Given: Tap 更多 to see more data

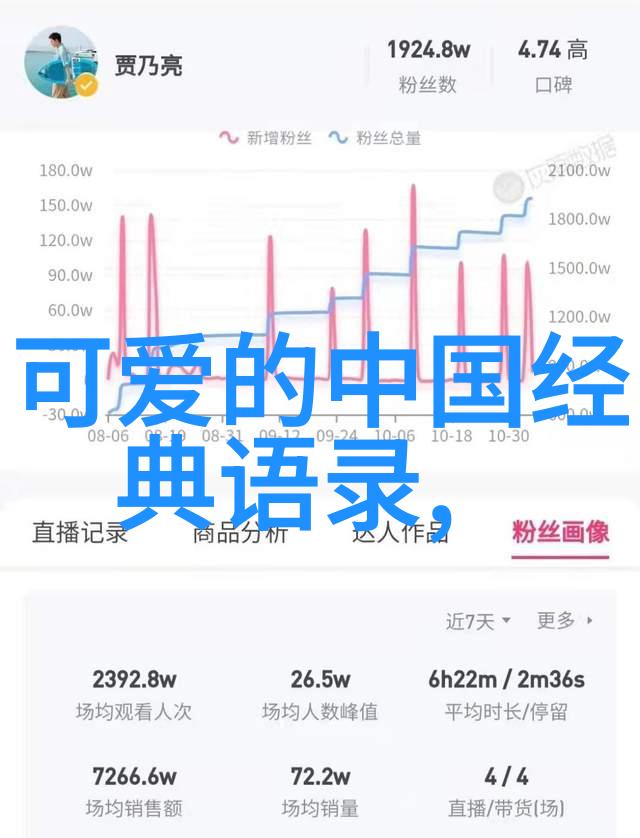Looking at the screenshot, I should click(564, 621).
